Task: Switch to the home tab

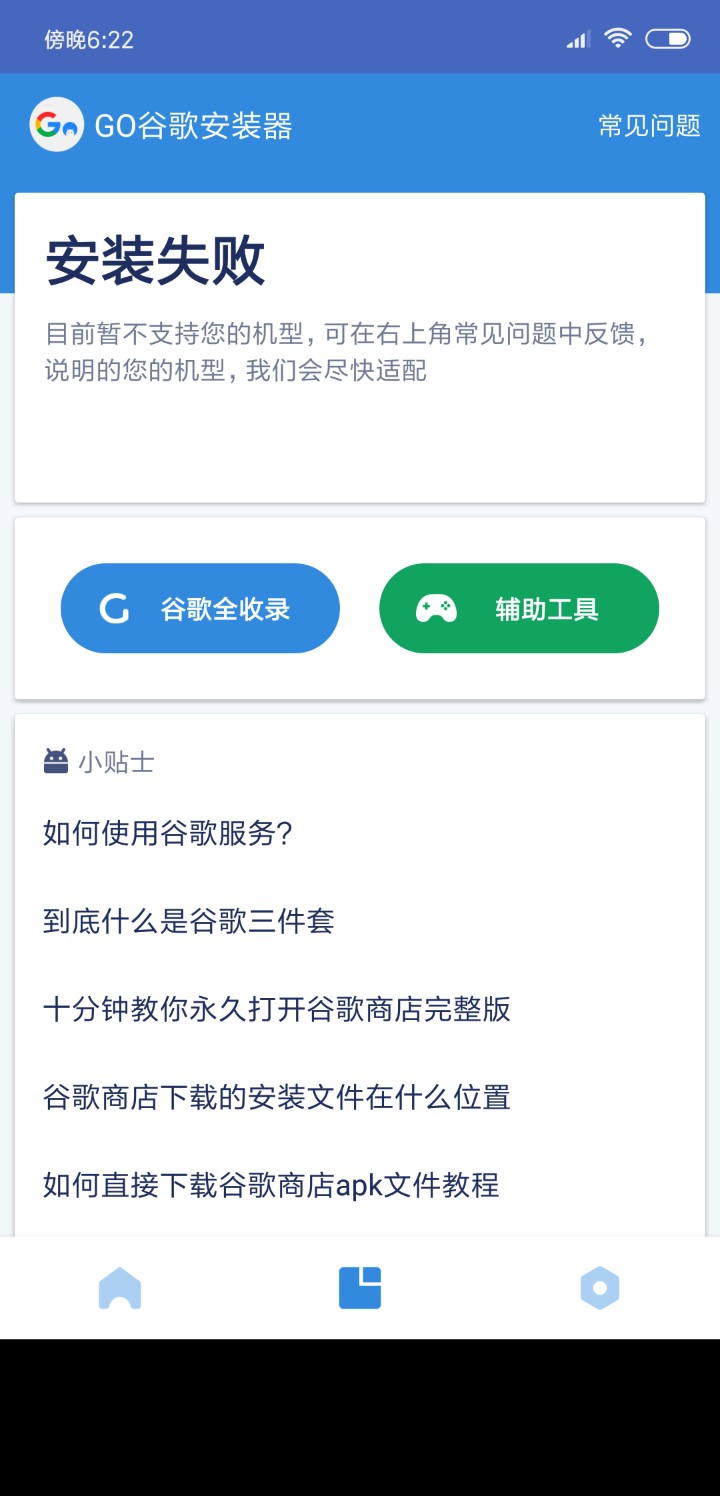Action: [120, 1288]
